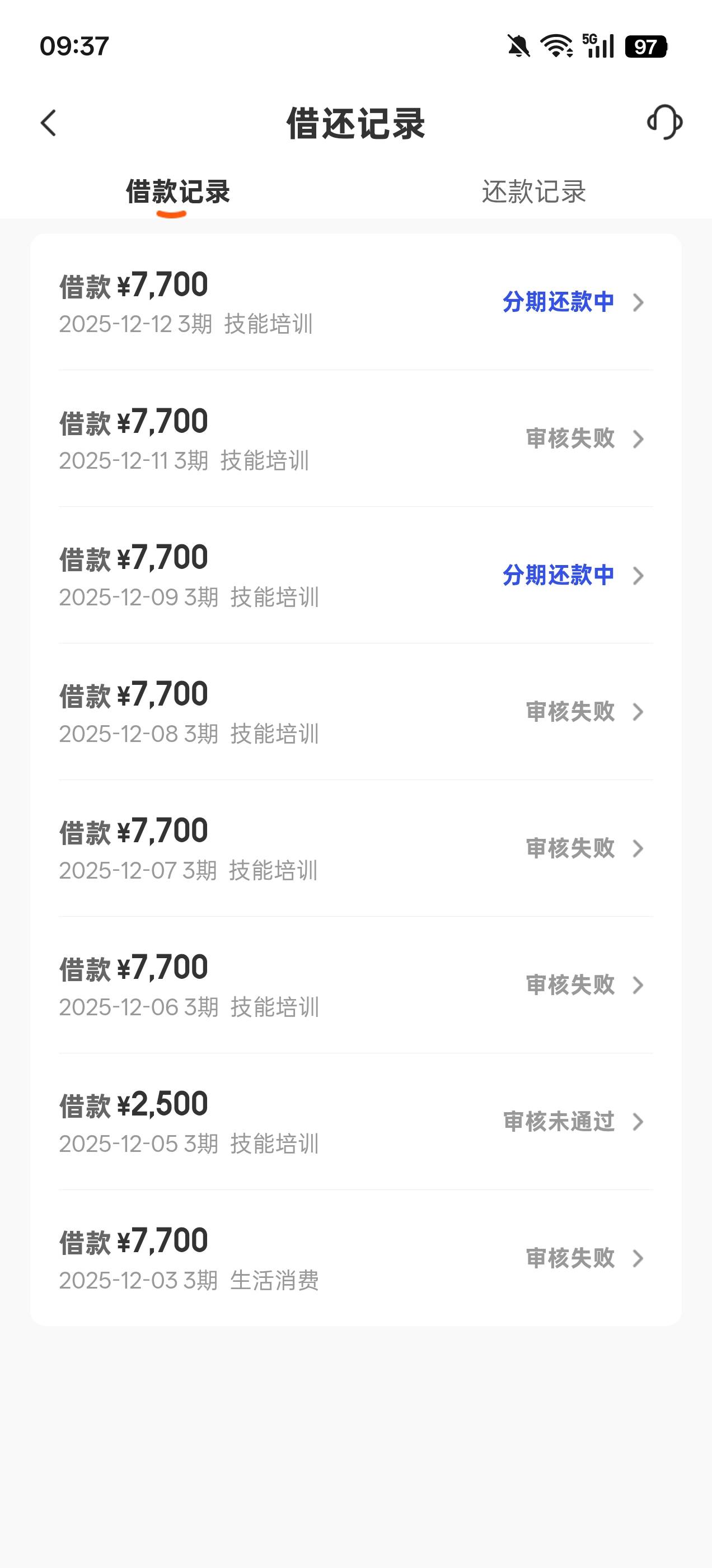Tap the 2025-12-07 loan record

[x=355, y=848]
